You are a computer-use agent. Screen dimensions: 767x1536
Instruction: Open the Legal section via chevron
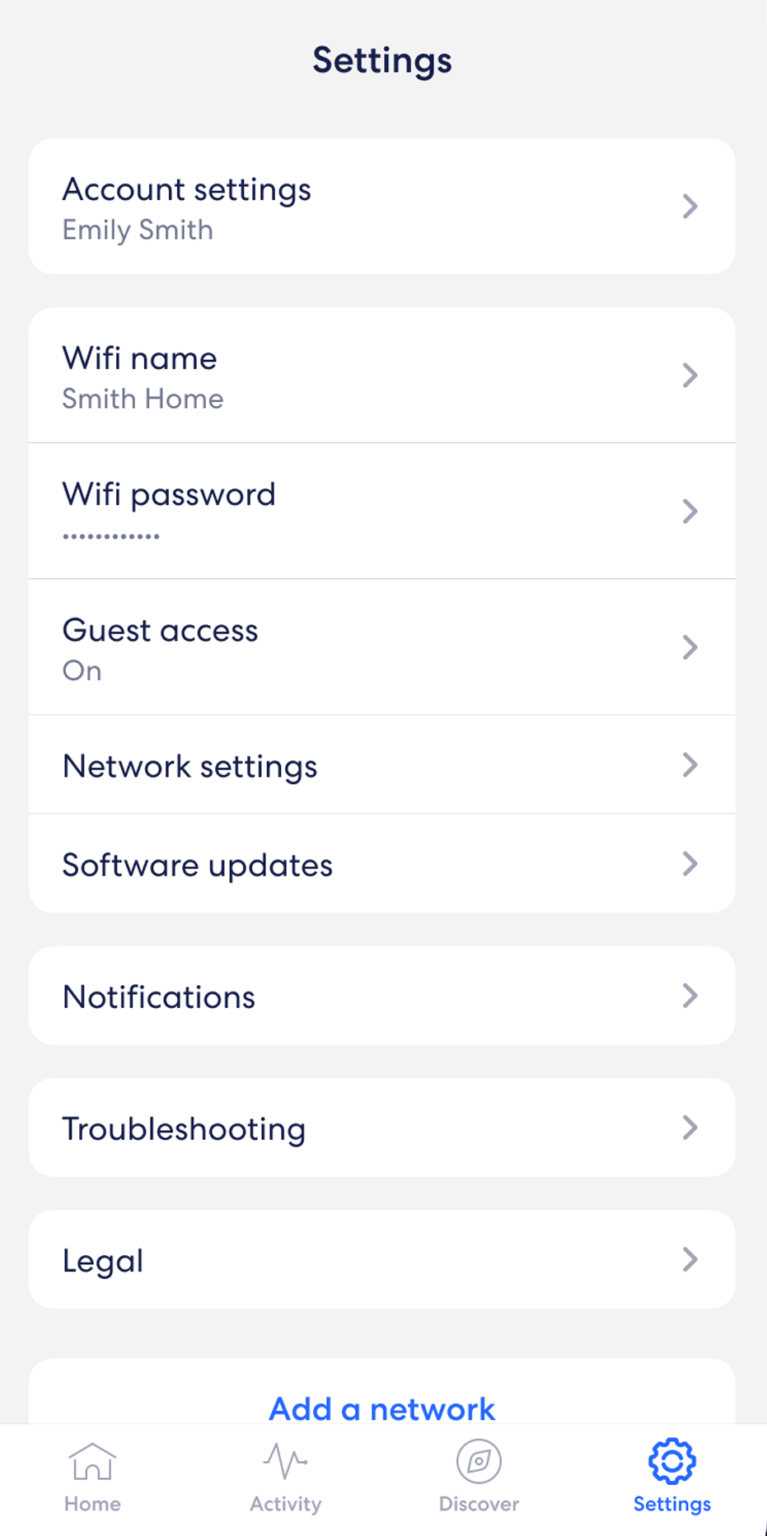click(x=689, y=1259)
